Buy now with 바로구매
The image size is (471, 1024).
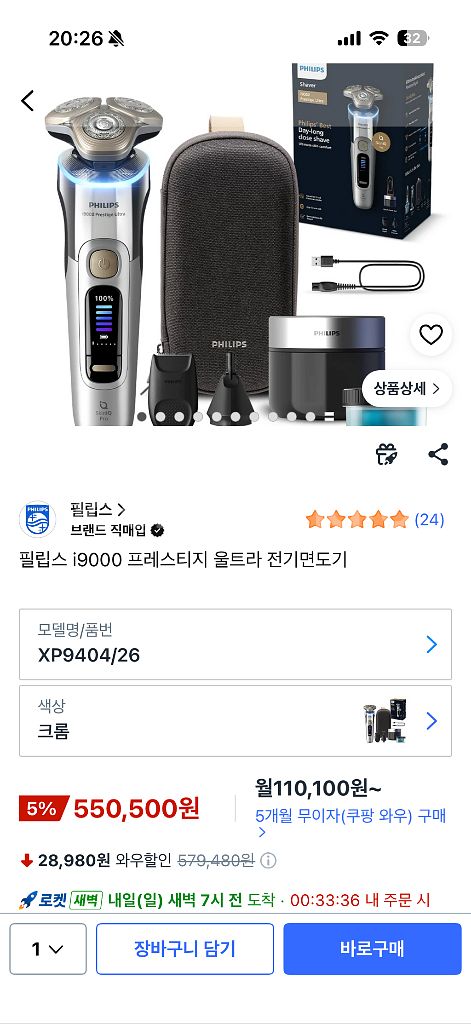pyautogui.click(x=372, y=949)
